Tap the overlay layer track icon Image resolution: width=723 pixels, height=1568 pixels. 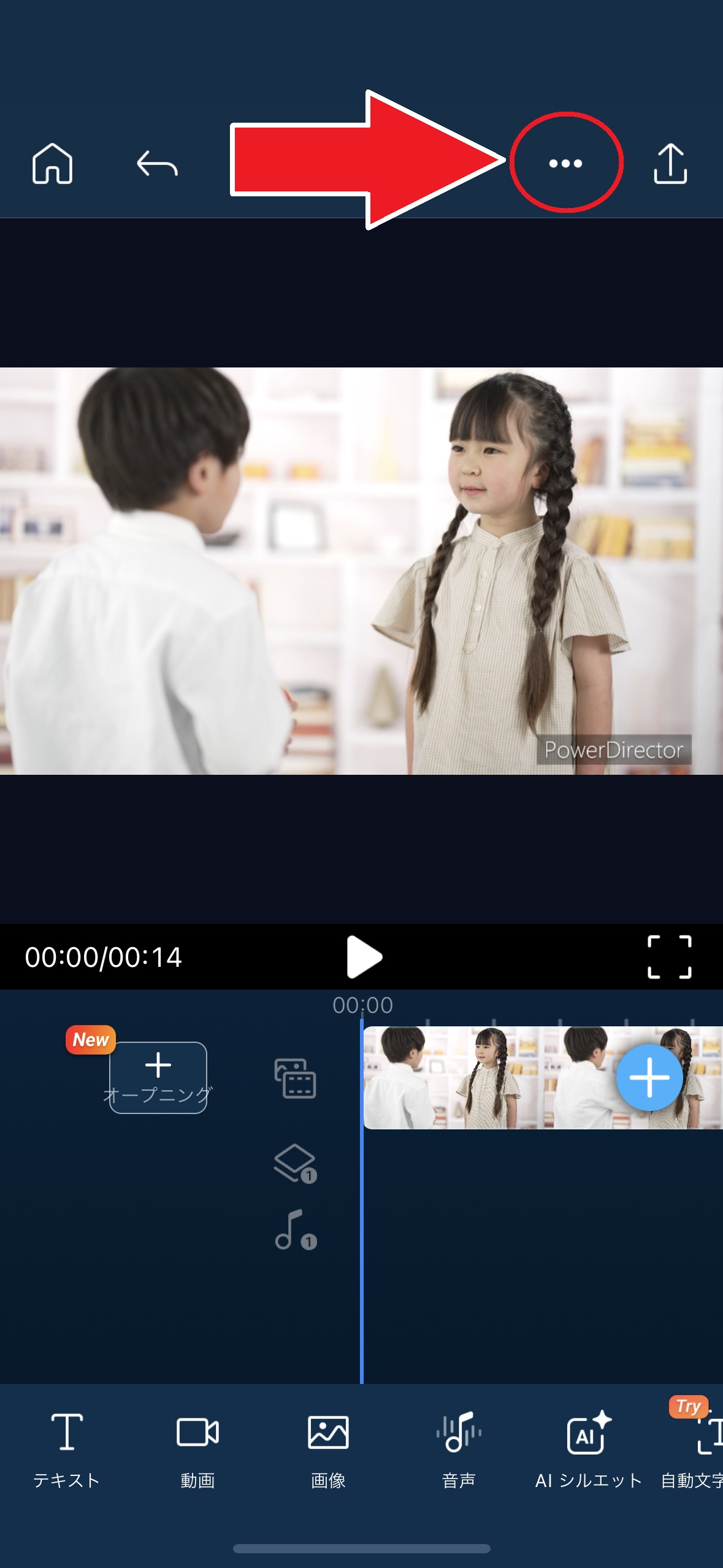[x=295, y=1163]
